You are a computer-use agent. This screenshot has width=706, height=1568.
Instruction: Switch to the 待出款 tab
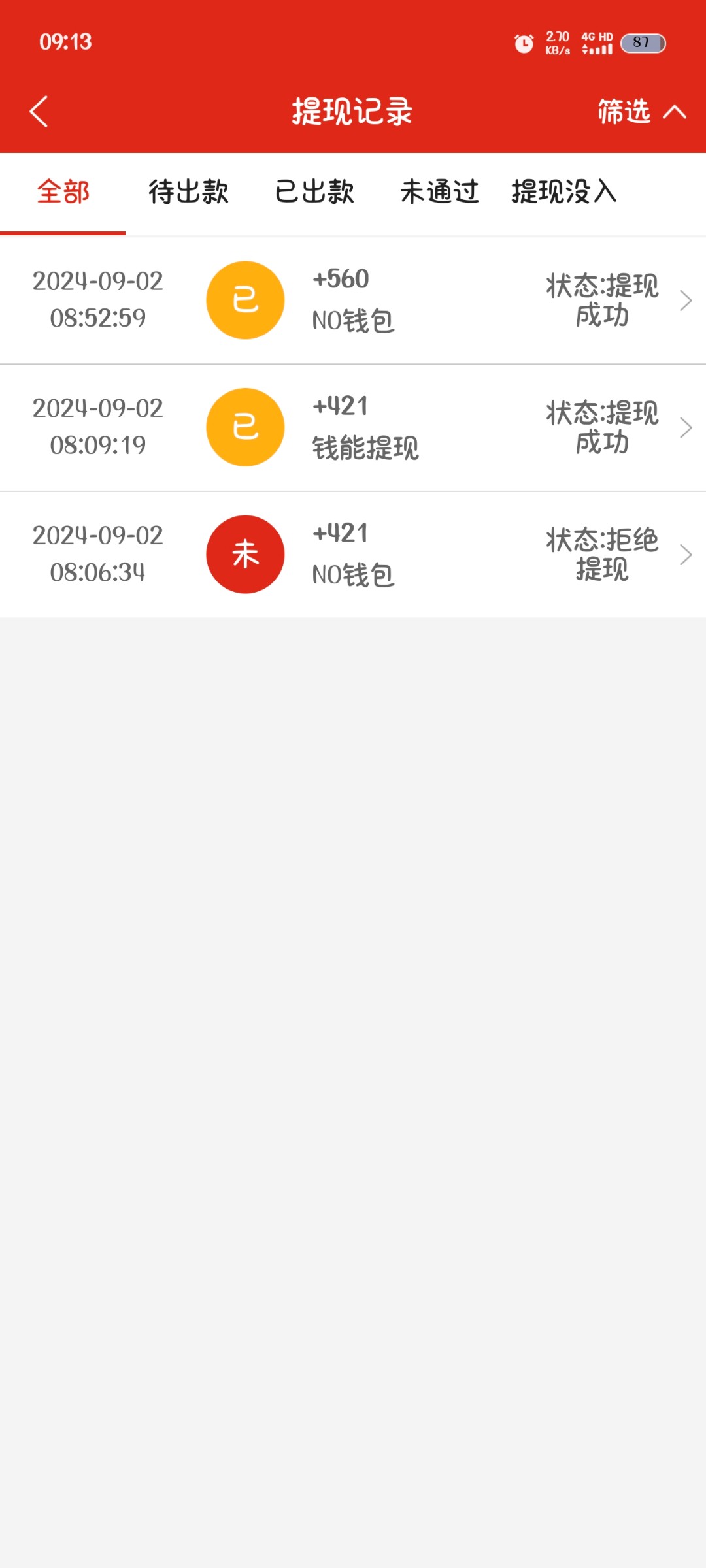(x=188, y=192)
